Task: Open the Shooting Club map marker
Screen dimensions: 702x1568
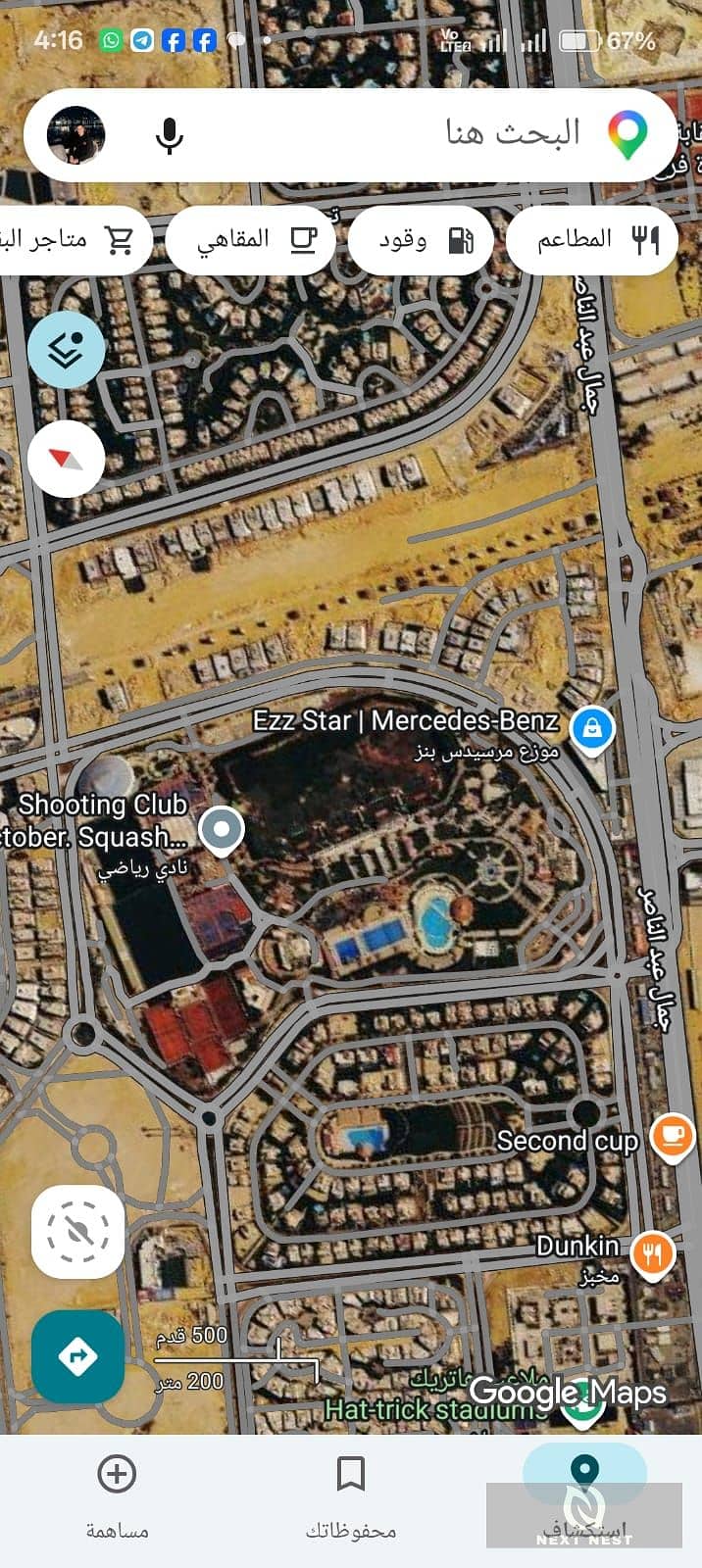Action: [222, 831]
